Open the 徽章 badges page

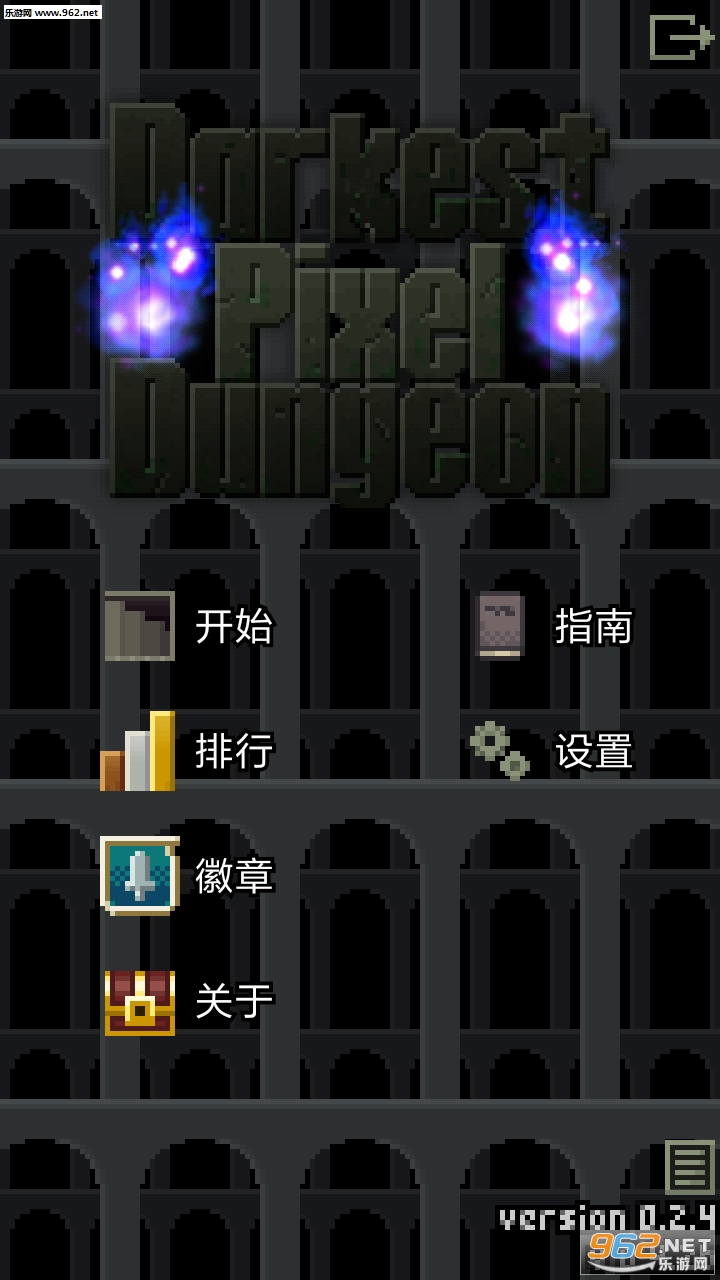(x=188, y=876)
